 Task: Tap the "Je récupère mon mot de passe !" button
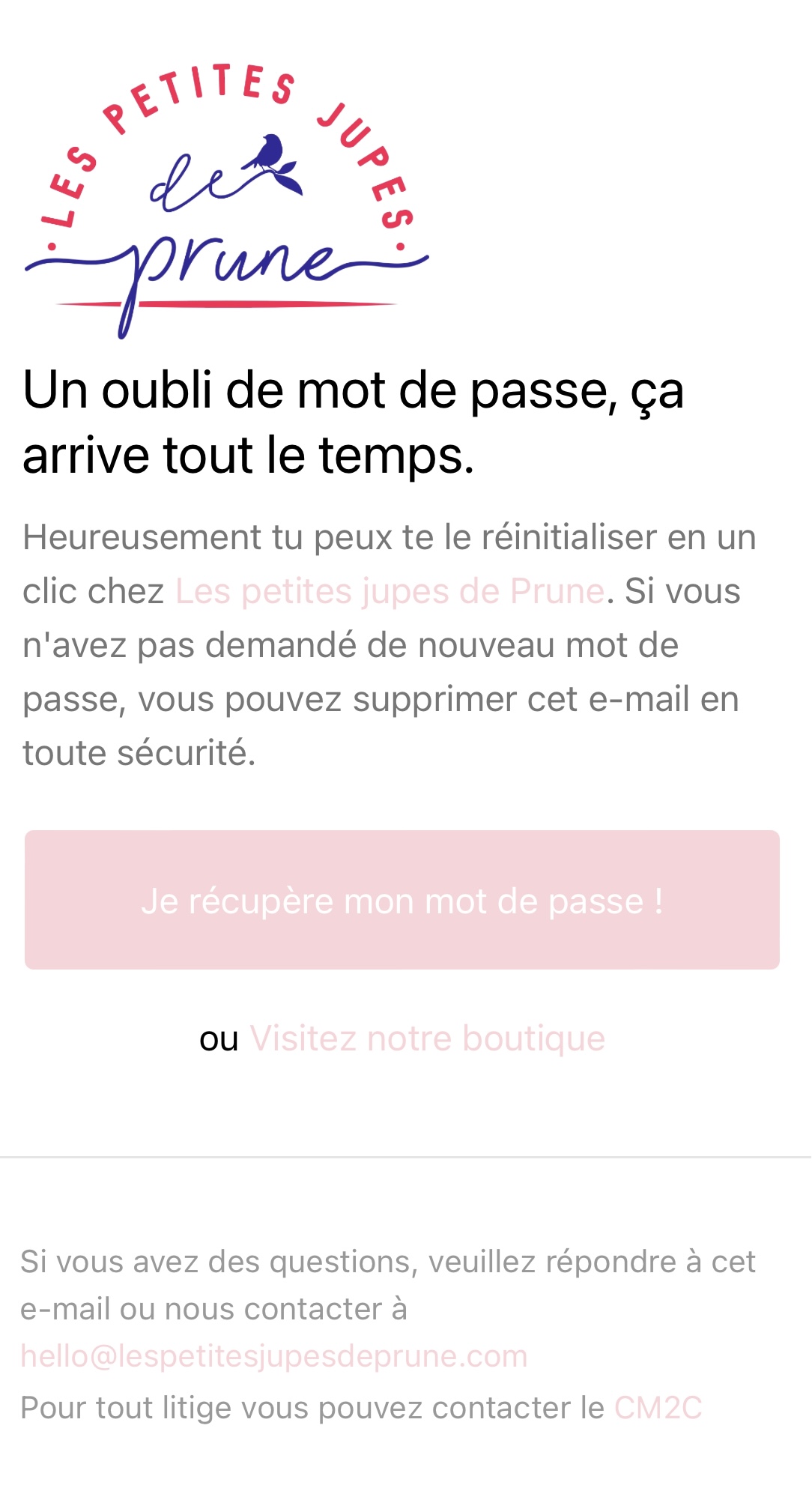pyautogui.click(x=402, y=900)
